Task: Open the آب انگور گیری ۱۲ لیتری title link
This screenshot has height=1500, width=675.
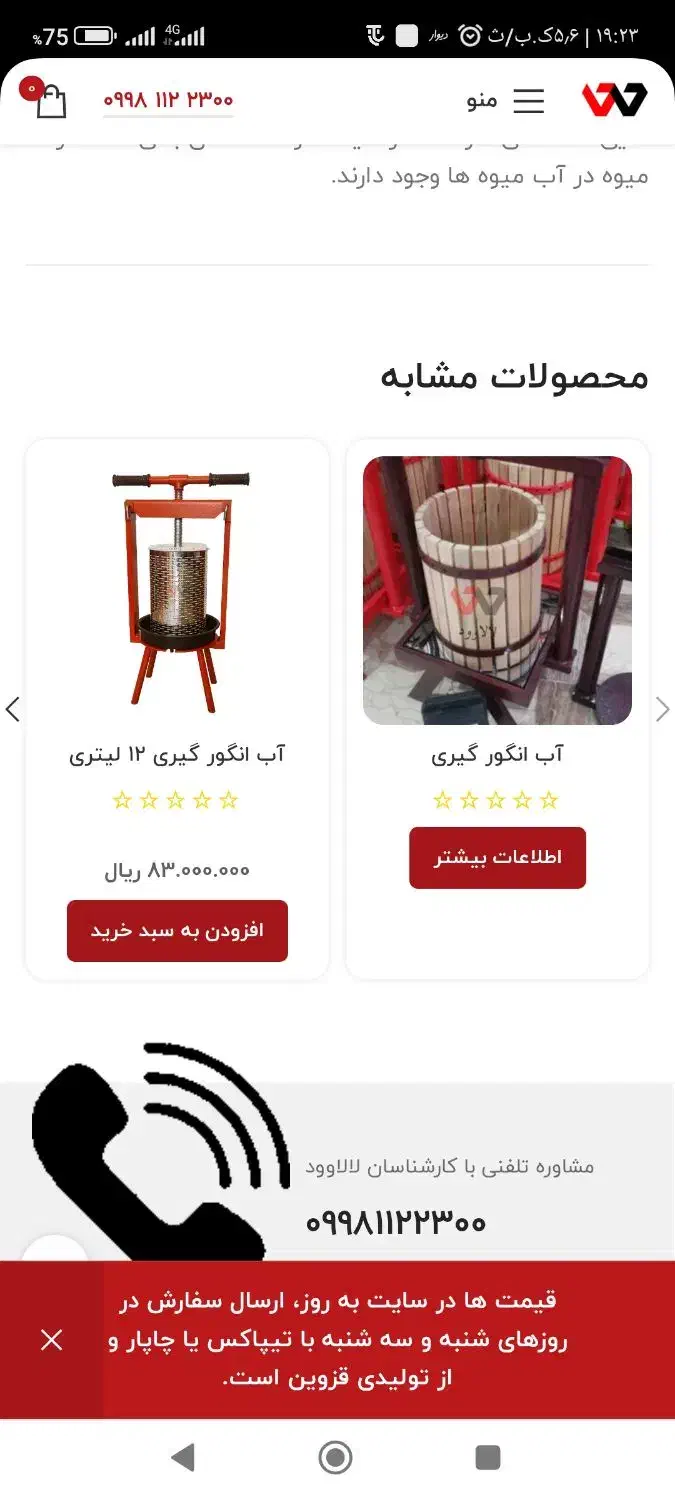Action: point(177,755)
